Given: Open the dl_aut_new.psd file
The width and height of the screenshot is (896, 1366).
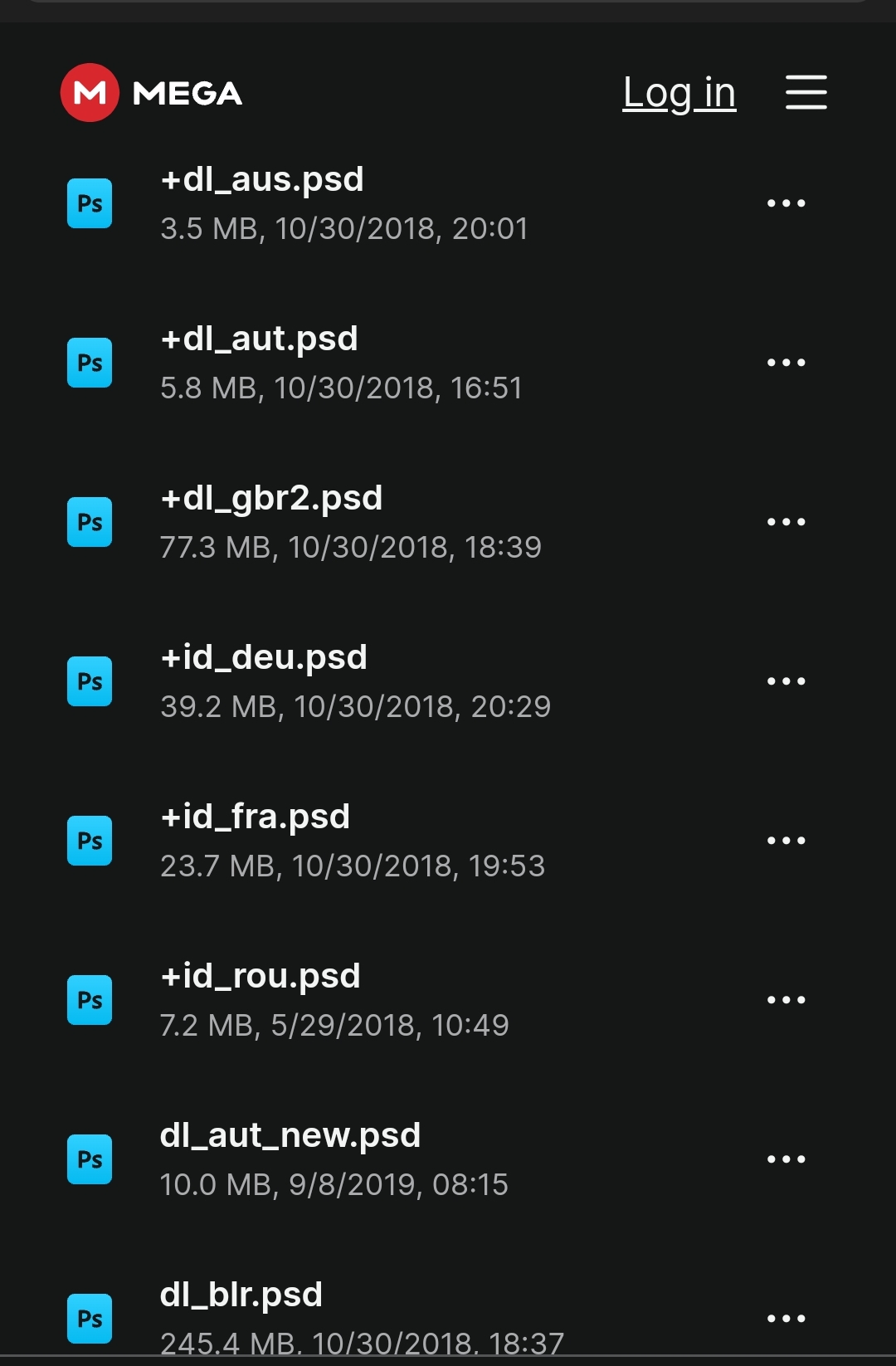Looking at the screenshot, I should (290, 1136).
